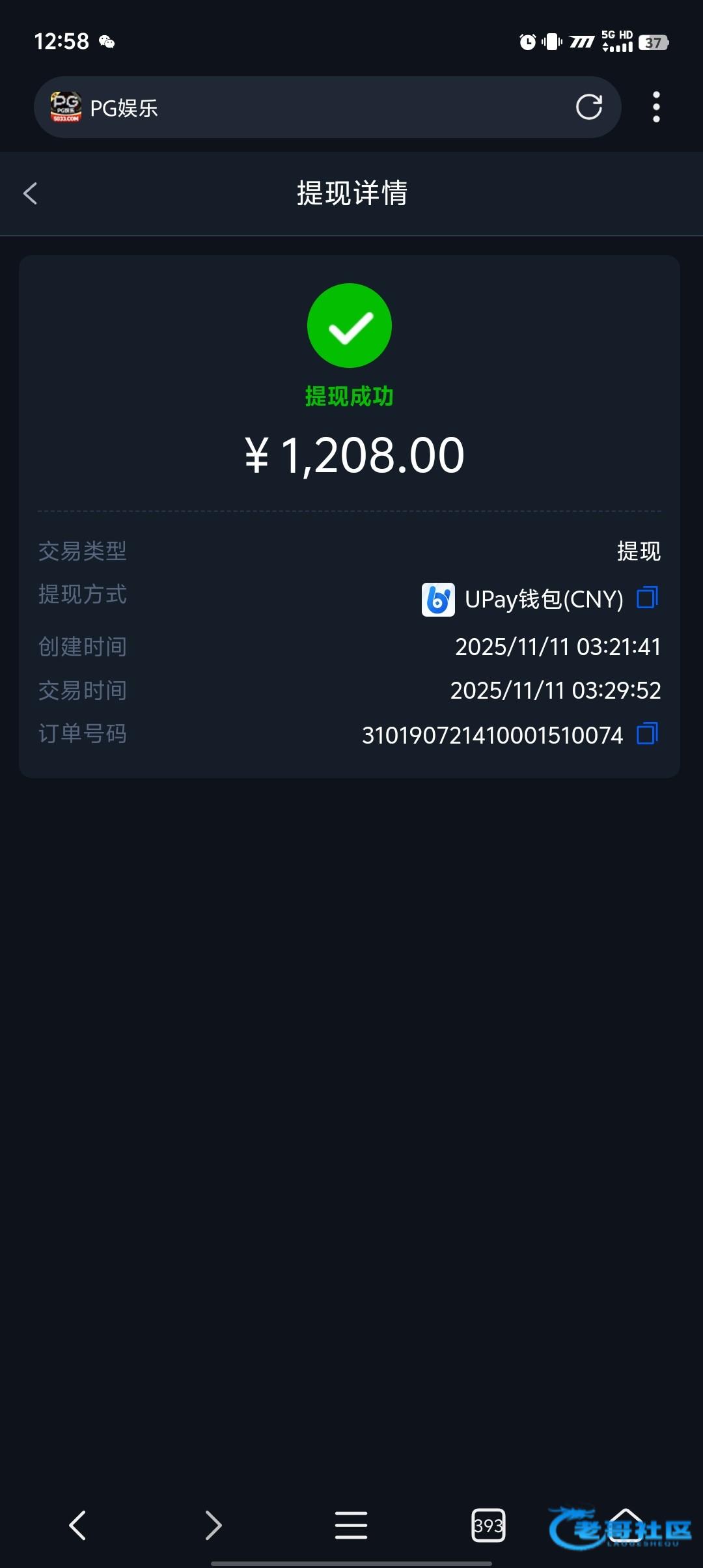Open the tab switcher showing 393 tabs

488,1525
